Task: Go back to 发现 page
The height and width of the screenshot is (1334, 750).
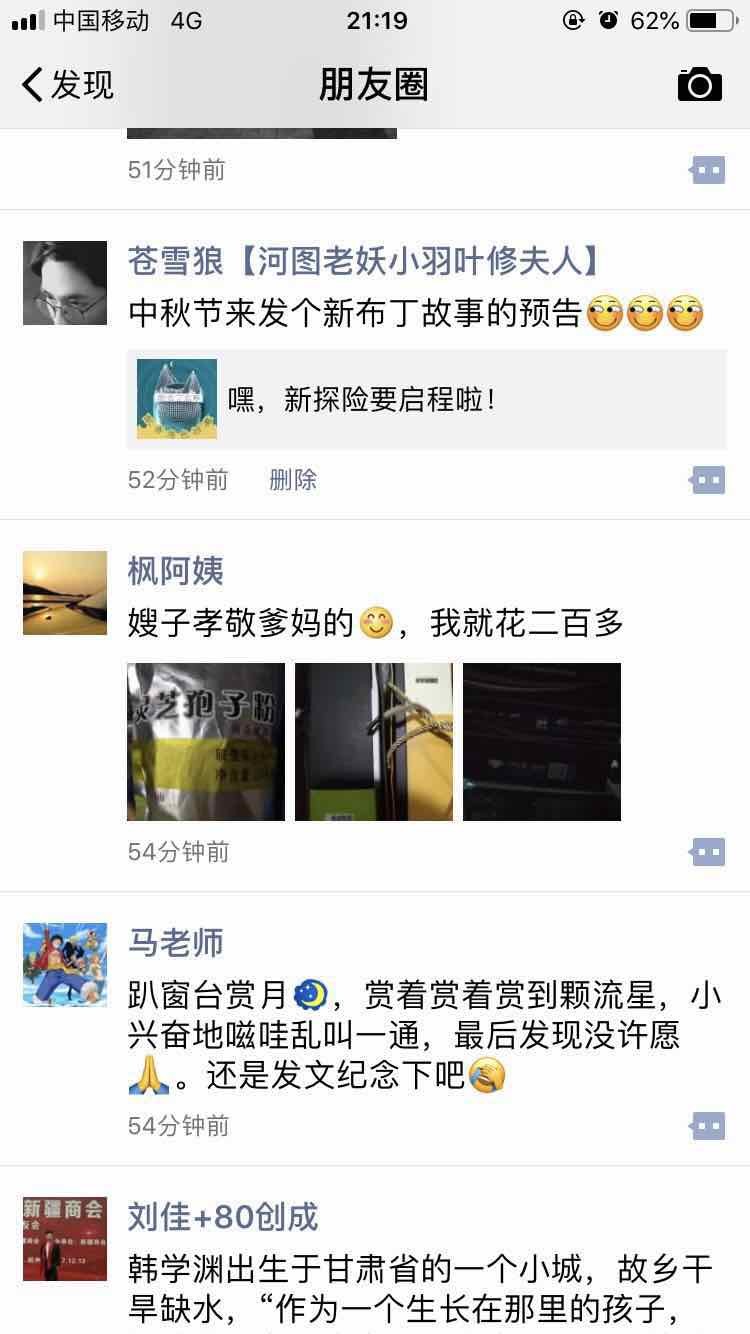Action: click(68, 85)
